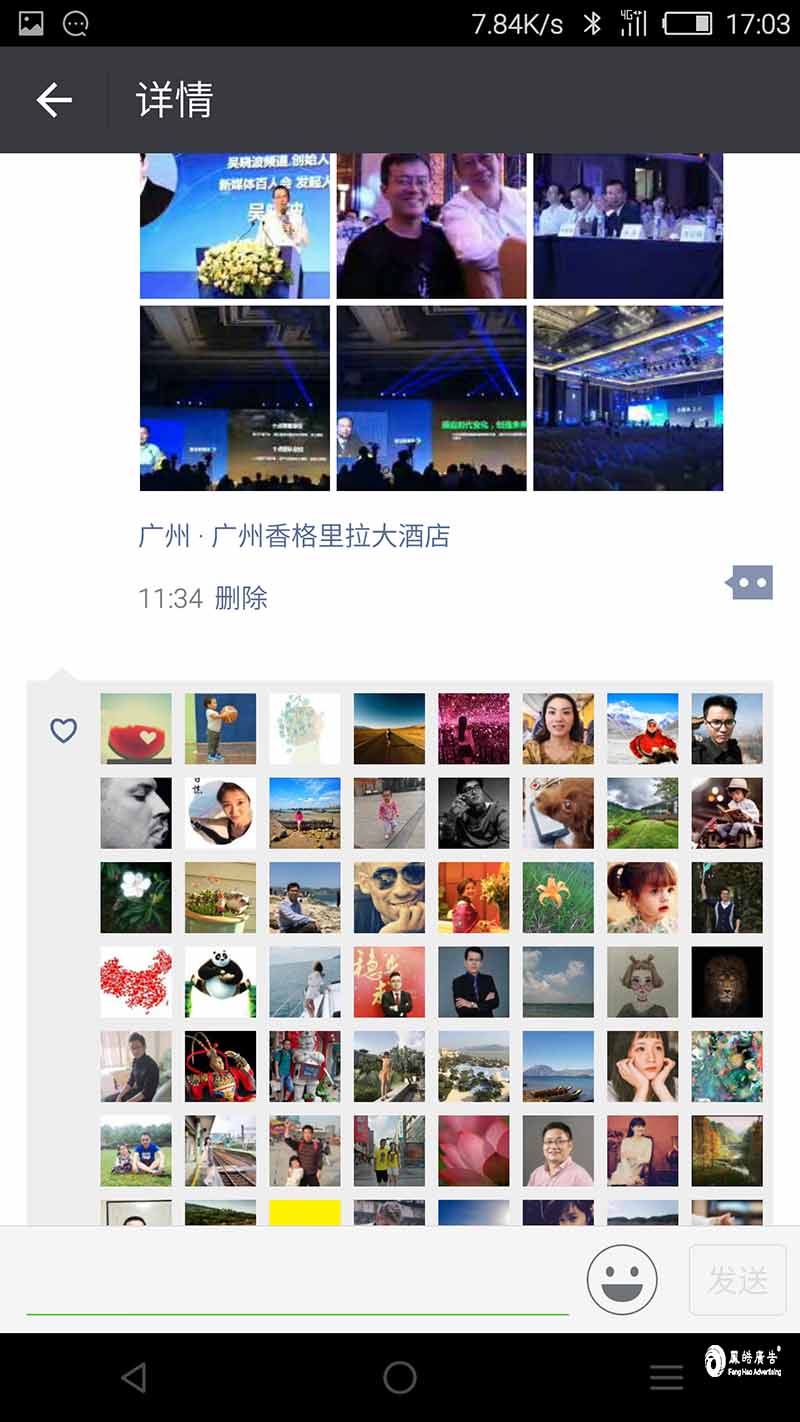View the photo of the speaker at the flower podium
The height and width of the screenshot is (1422, 800).
coord(235,226)
